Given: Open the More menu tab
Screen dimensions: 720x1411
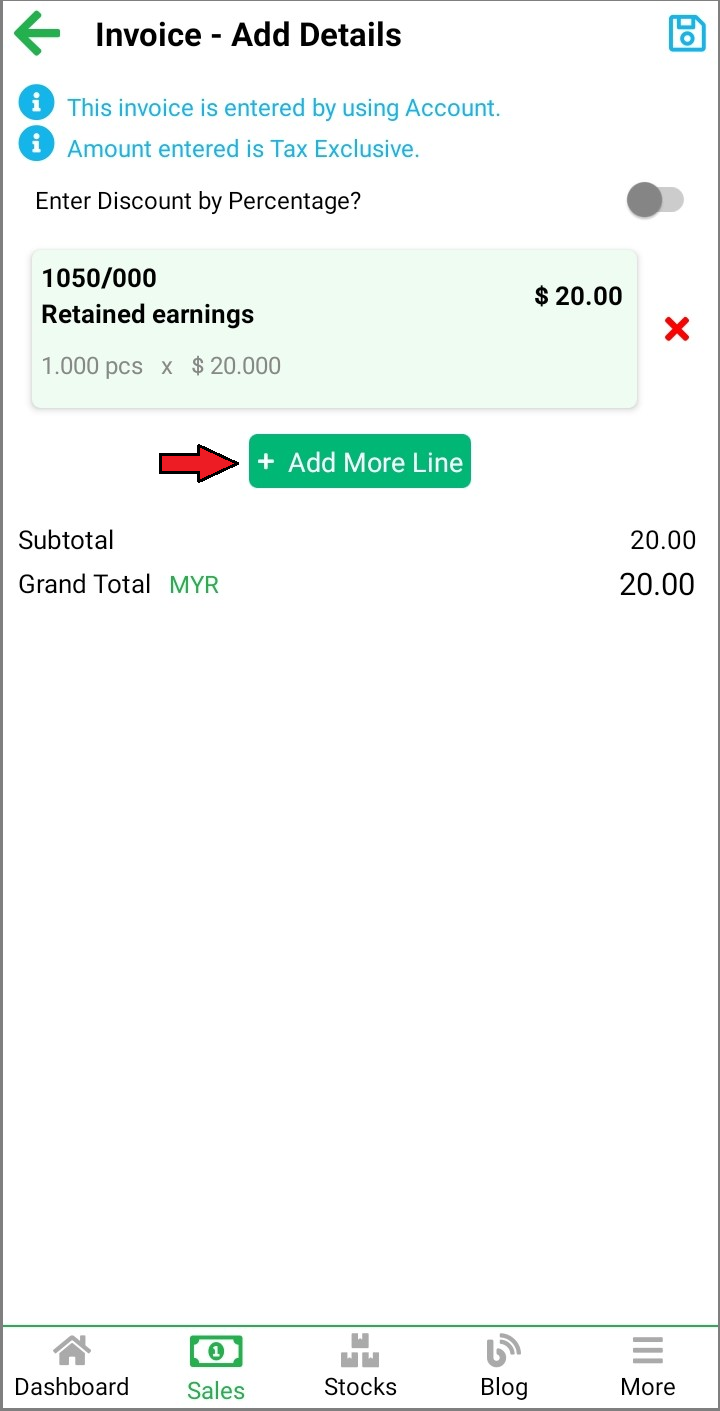Looking at the screenshot, I should click(x=648, y=1367).
